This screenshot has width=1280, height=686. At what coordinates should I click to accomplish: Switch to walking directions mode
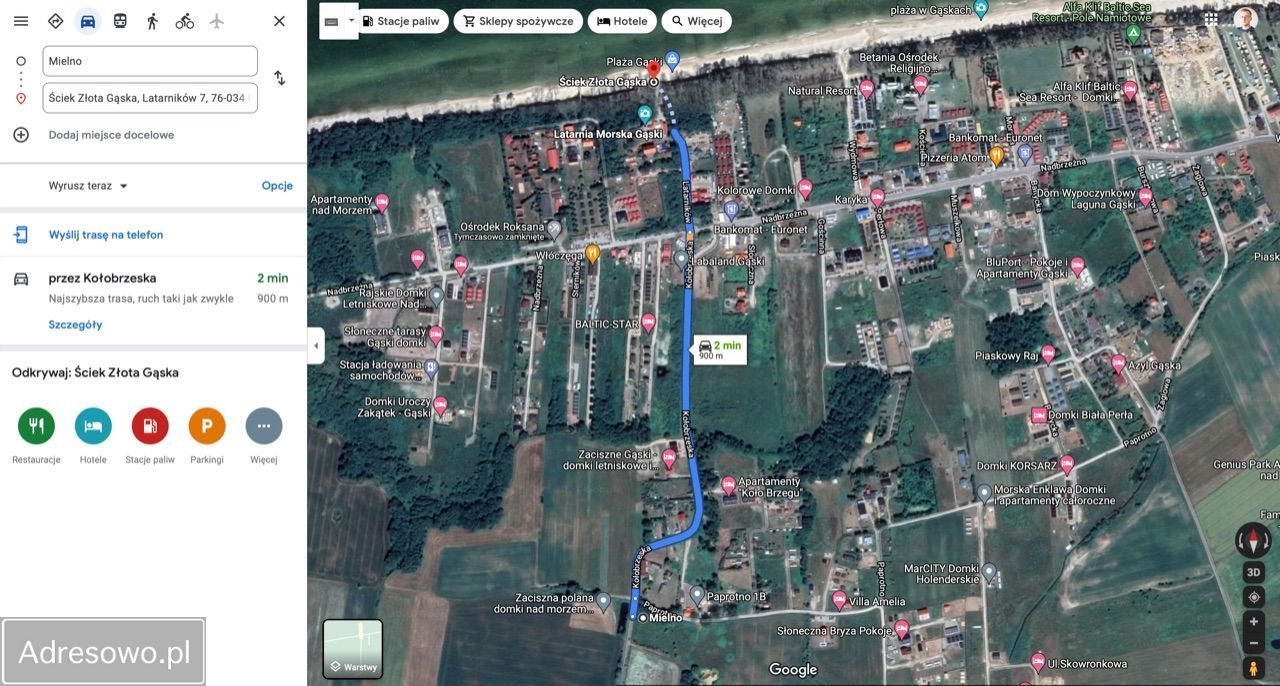152,21
